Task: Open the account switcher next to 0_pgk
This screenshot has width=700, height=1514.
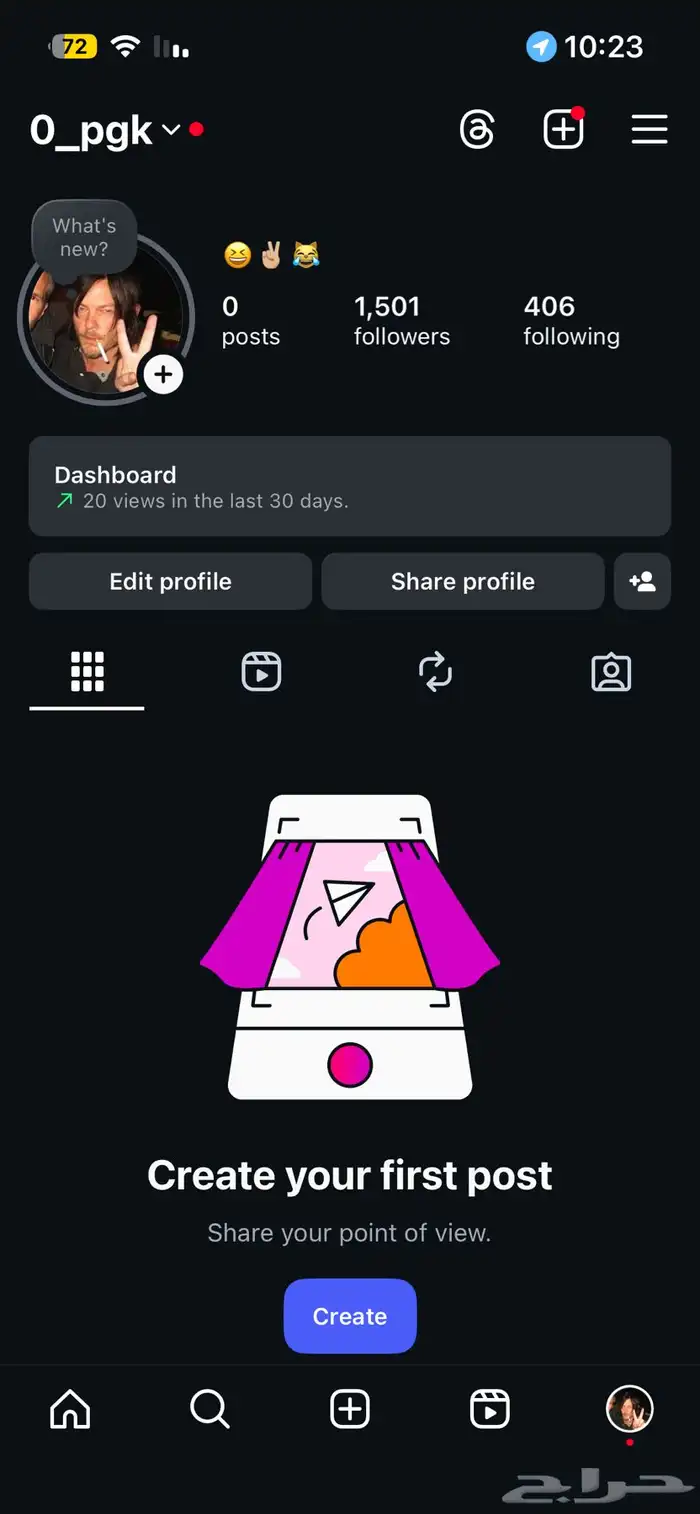Action: [171, 130]
